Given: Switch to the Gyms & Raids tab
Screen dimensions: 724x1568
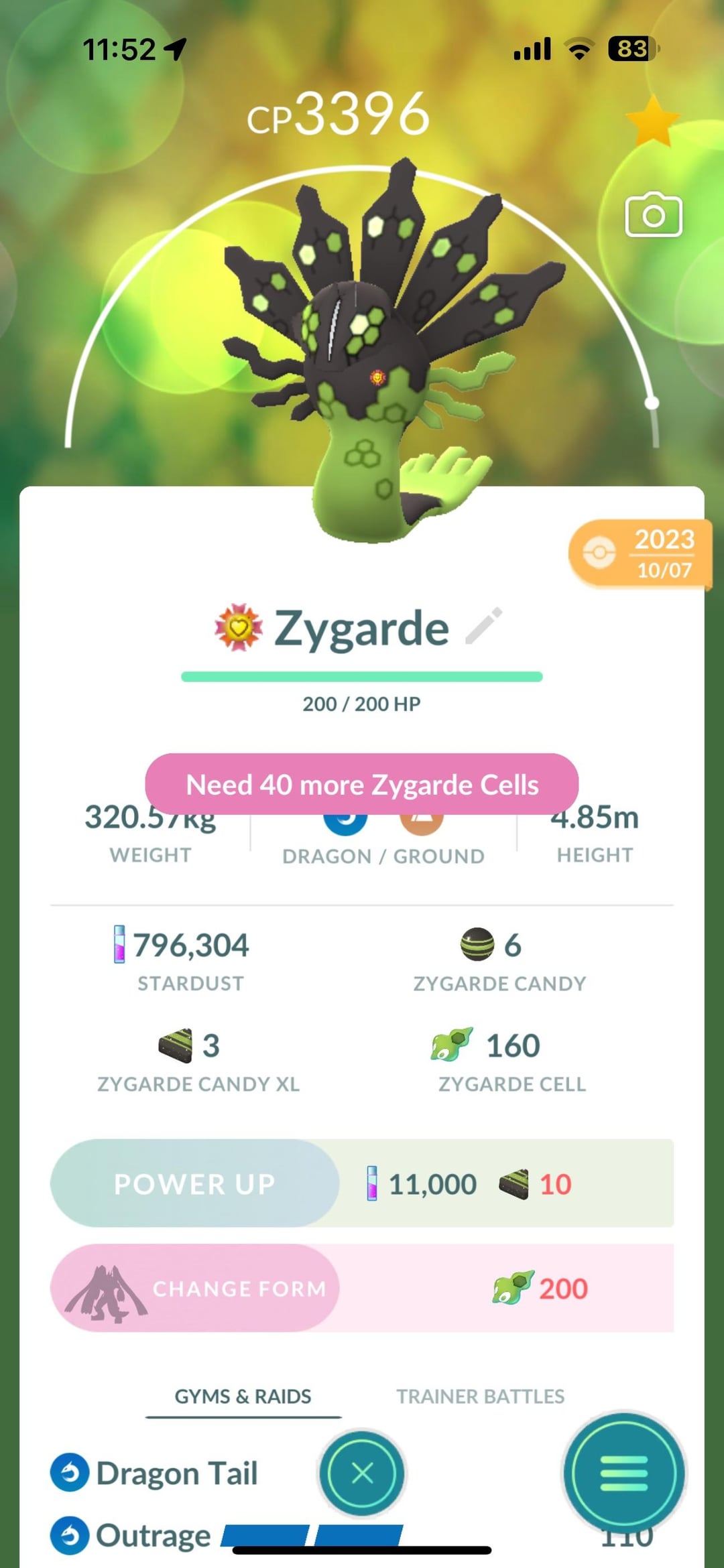Looking at the screenshot, I should point(243,1396).
